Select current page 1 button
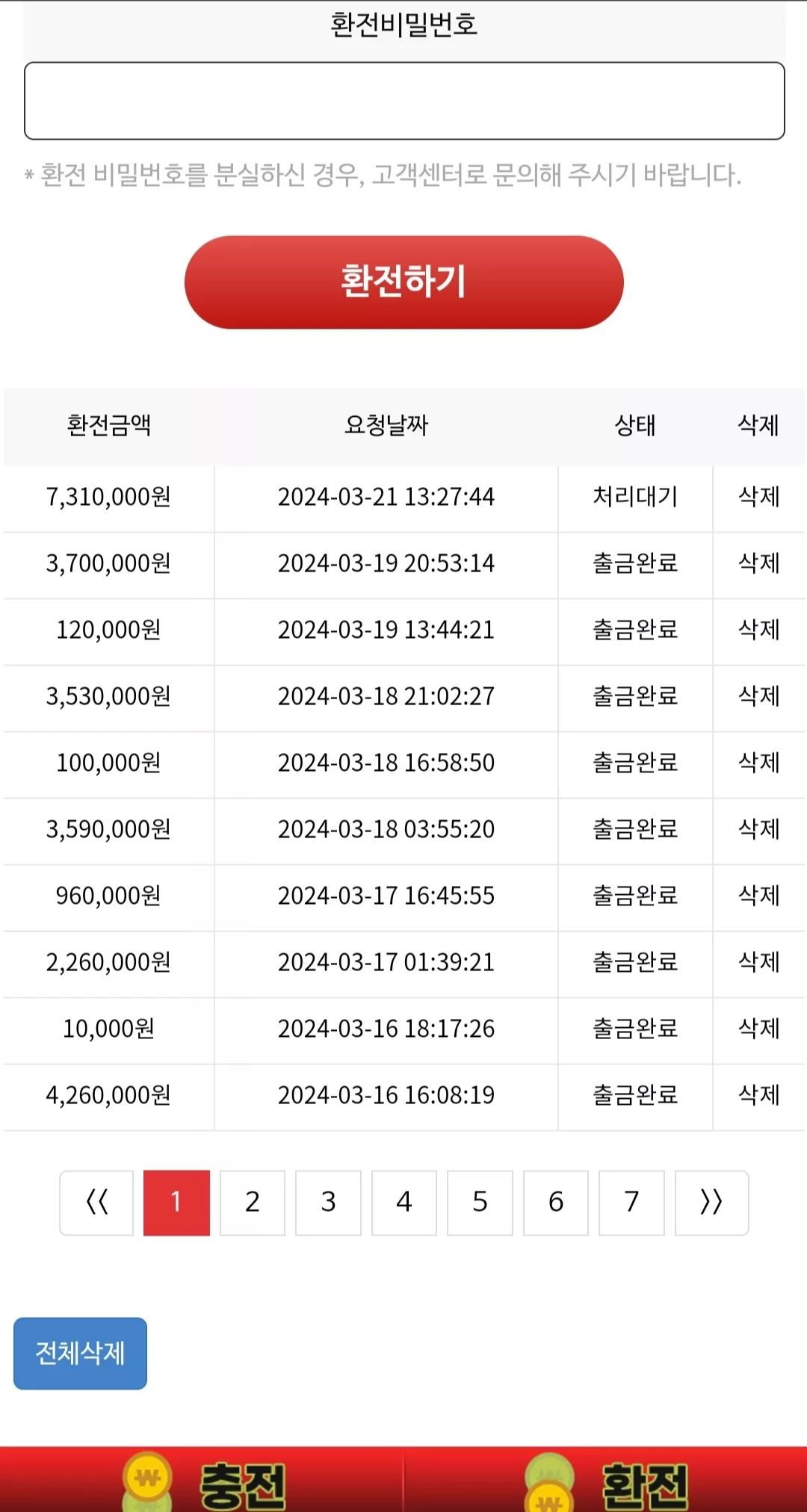807x1512 pixels. [x=176, y=1203]
